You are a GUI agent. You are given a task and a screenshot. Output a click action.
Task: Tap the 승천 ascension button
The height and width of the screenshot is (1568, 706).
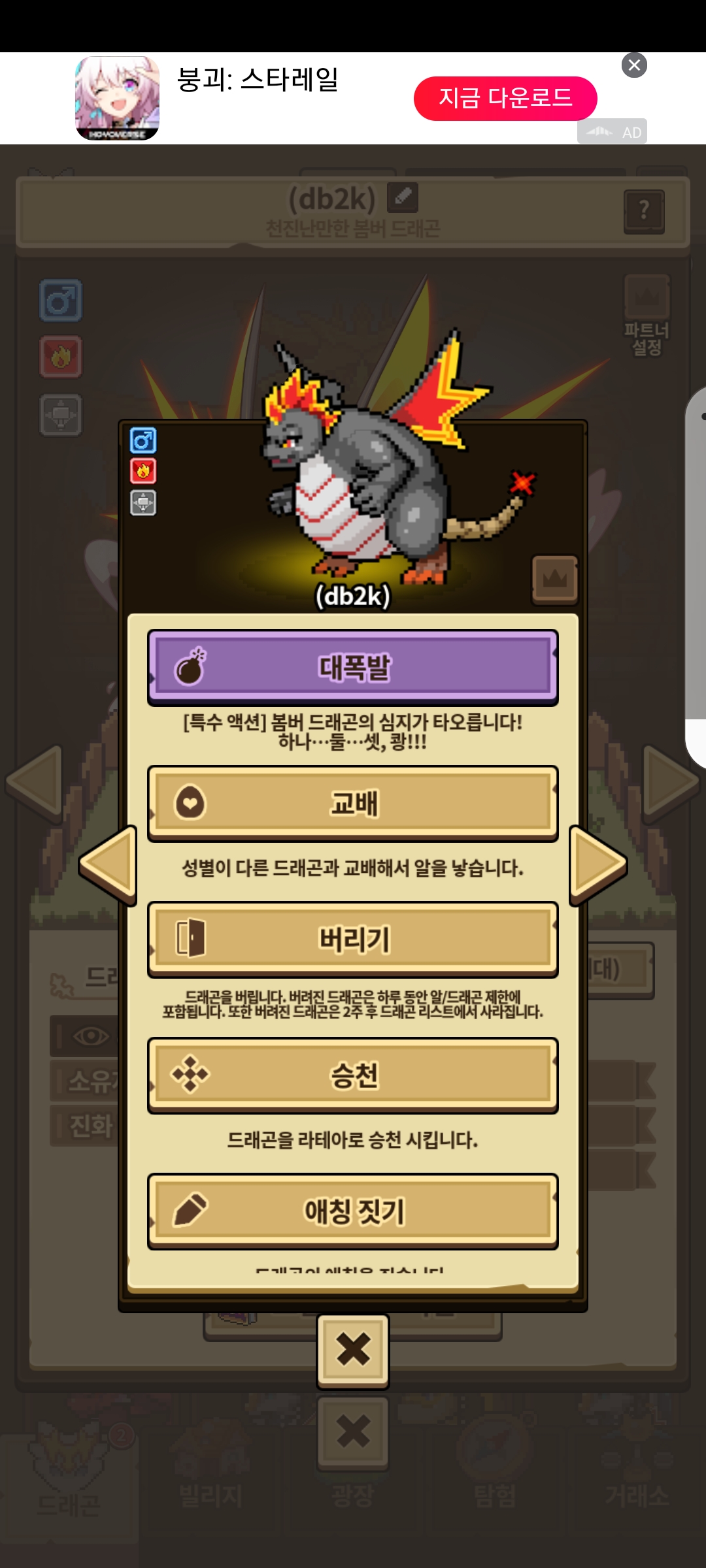point(353,1075)
